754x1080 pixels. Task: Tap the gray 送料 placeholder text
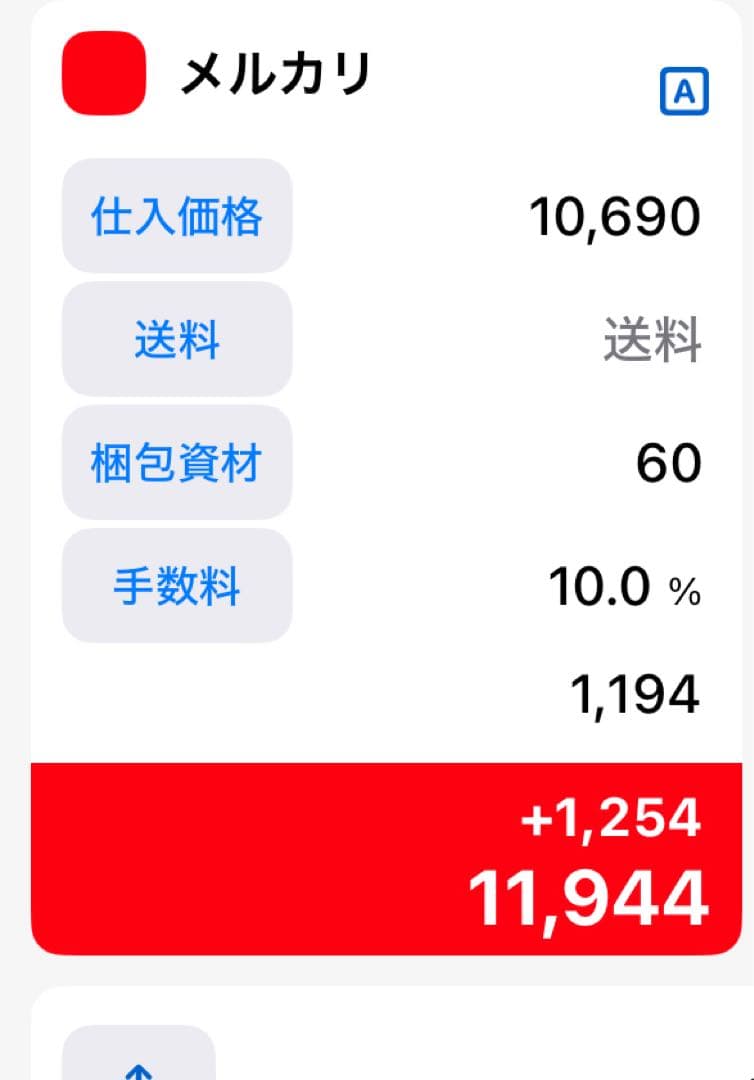[x=653, y=340]
